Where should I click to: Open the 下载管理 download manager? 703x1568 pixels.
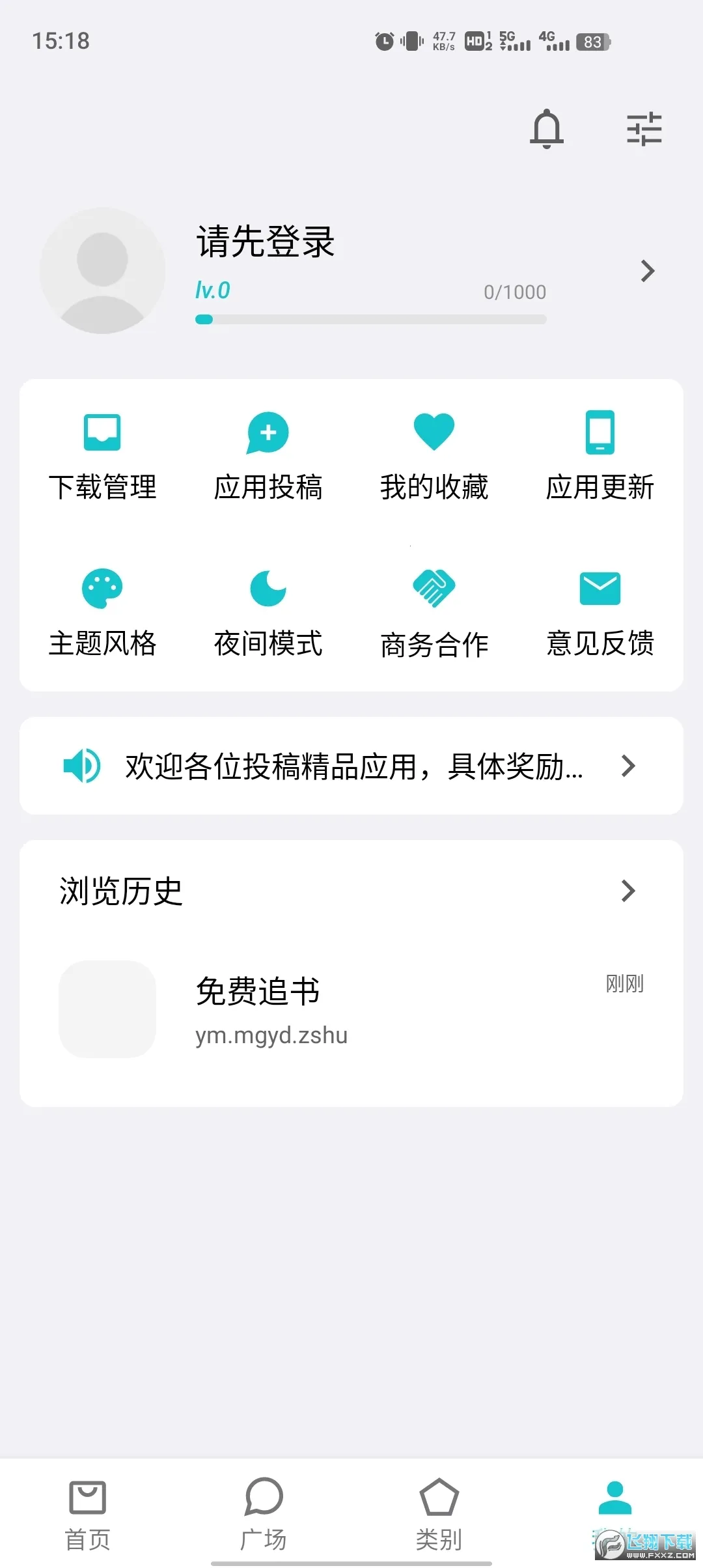pos(103,456)
